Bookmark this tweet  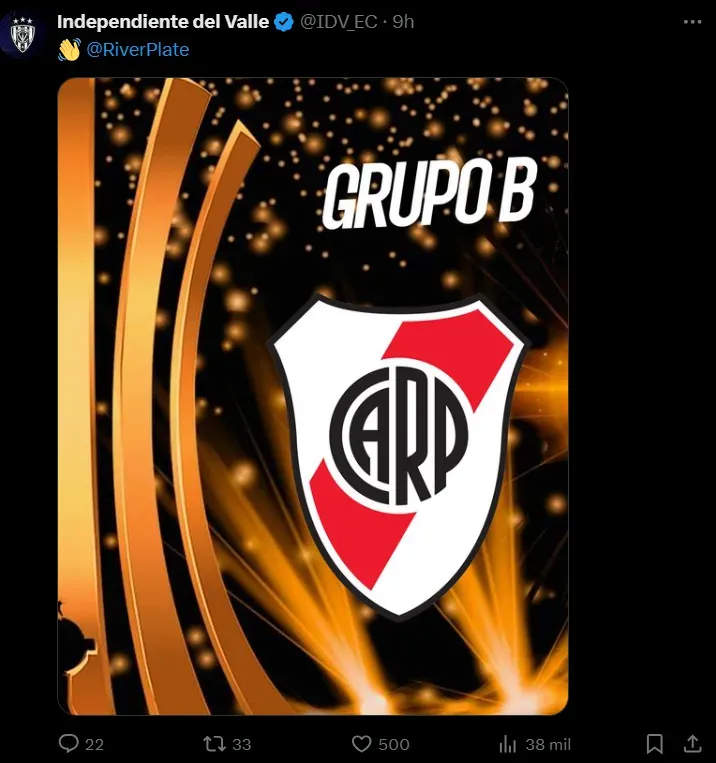(654, 743)
